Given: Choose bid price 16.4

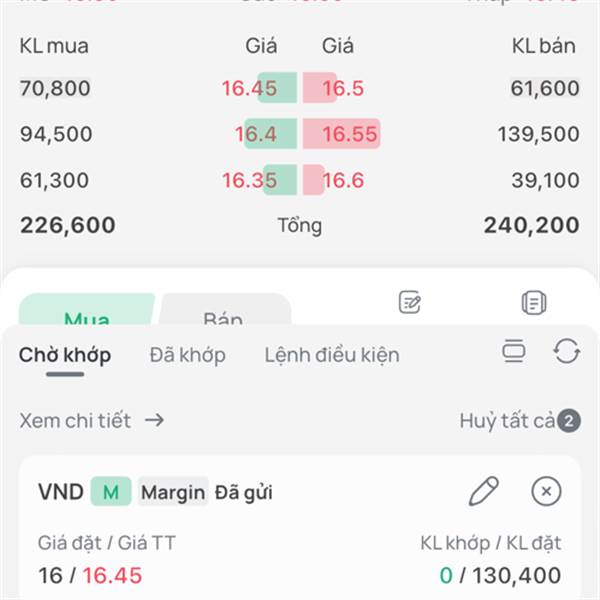Looking at the screenshot, I should coord(257,134).
